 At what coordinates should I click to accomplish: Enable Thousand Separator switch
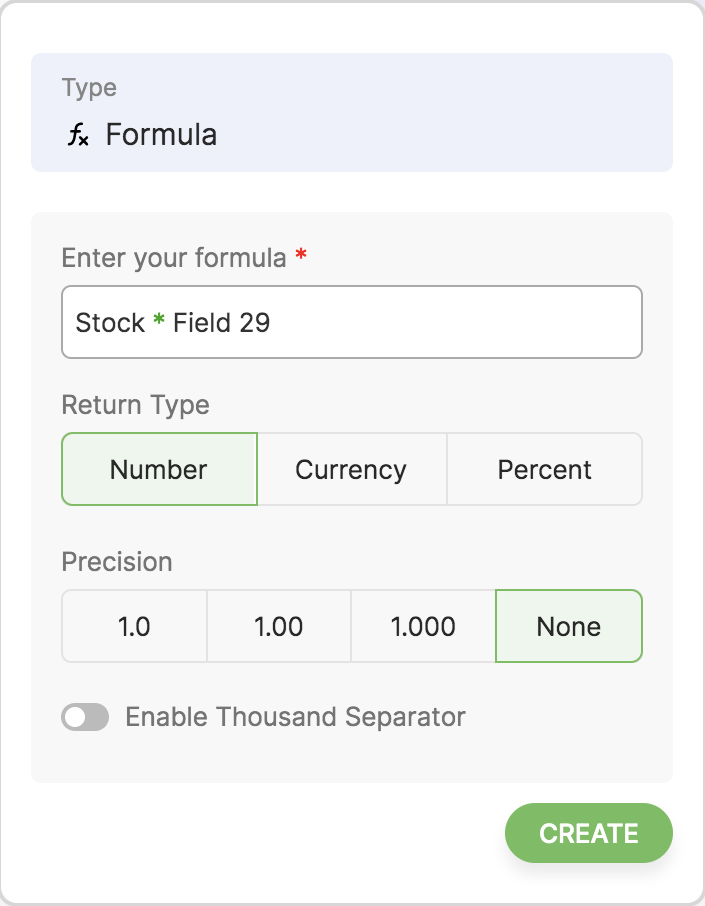[85, 717]
